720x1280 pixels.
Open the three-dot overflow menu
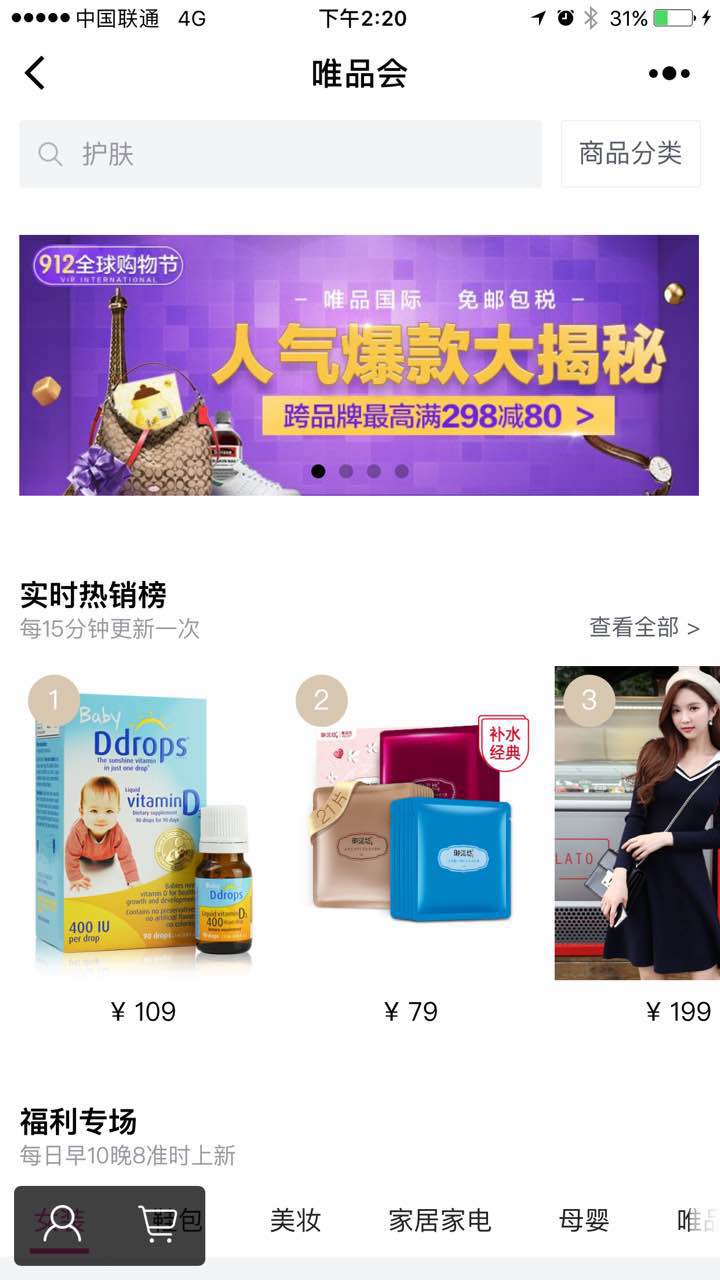(x=669, y=73)
